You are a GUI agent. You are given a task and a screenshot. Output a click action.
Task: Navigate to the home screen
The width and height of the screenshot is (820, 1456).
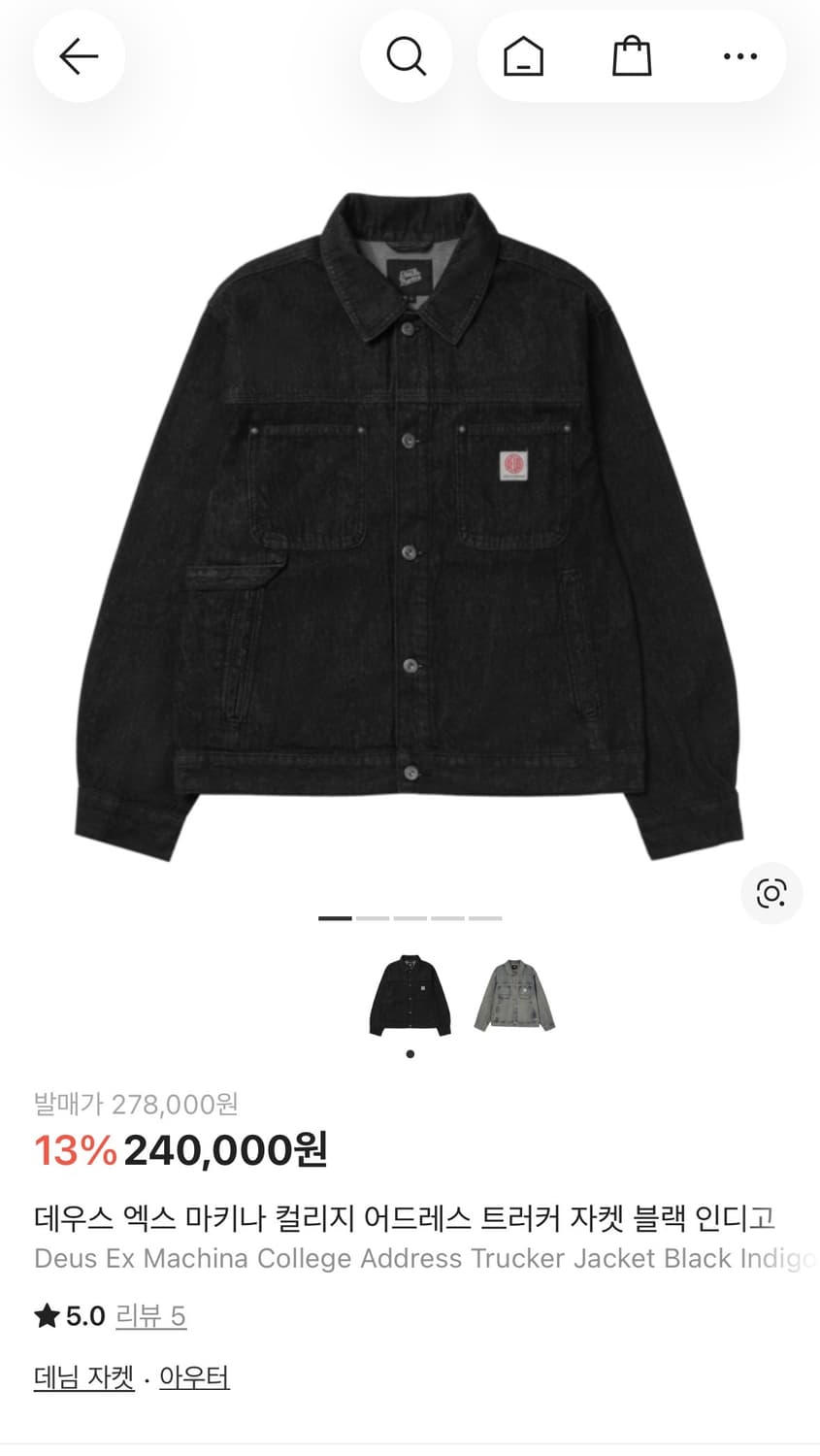(x=520, y=55)
